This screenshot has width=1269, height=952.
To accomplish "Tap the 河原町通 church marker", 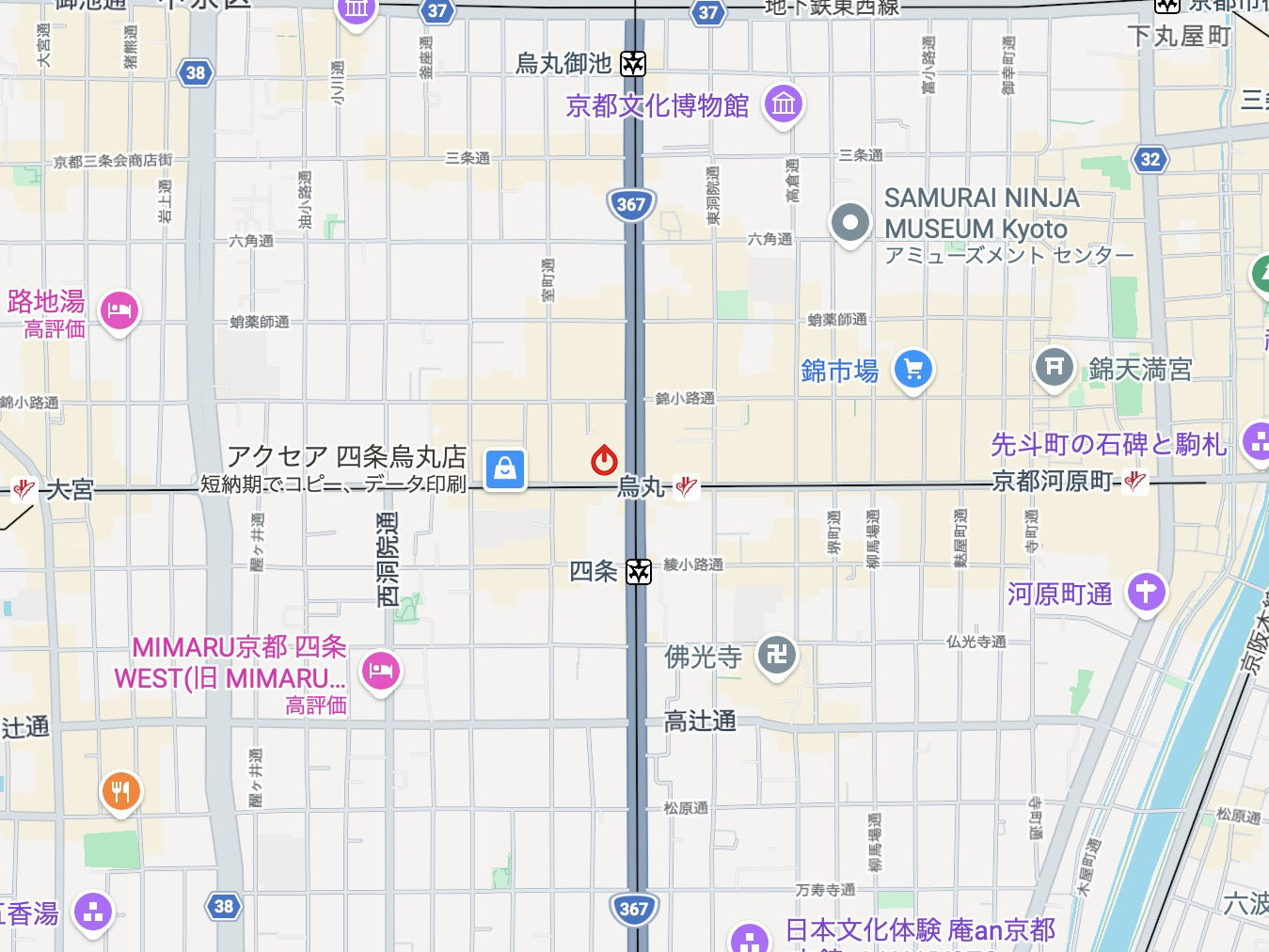I will click(x=1146, y=593).
